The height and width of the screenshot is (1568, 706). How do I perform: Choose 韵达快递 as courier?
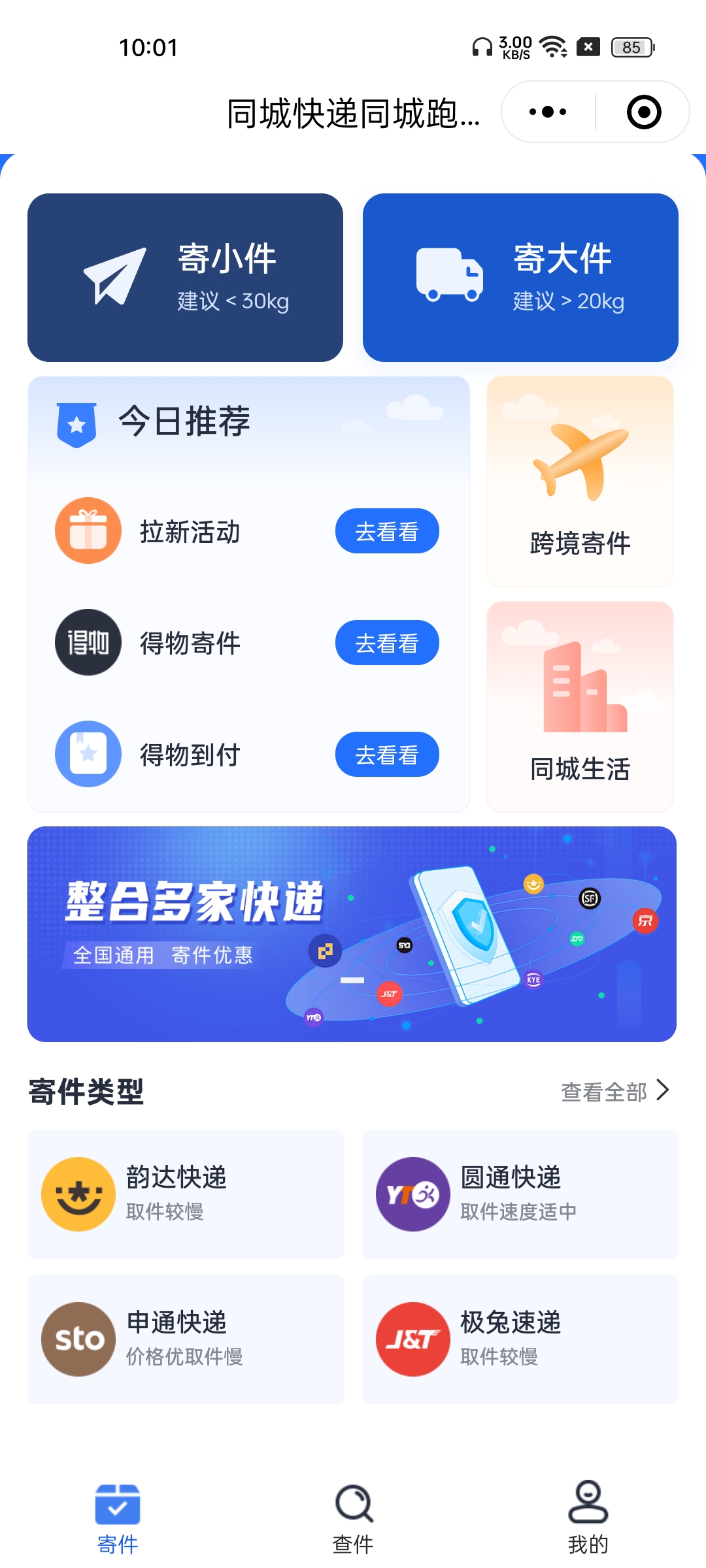[x=186, y=1194]
